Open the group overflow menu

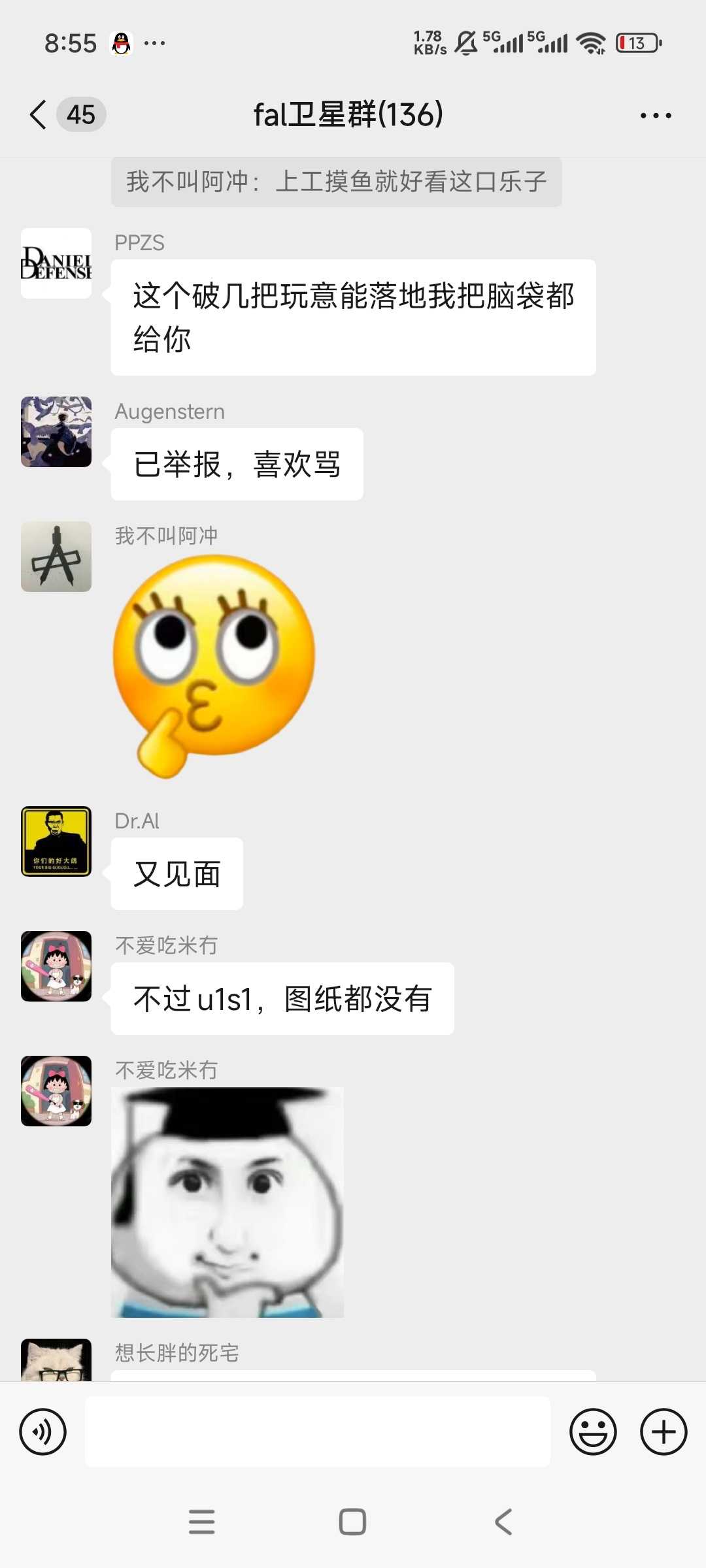(656, 116)
